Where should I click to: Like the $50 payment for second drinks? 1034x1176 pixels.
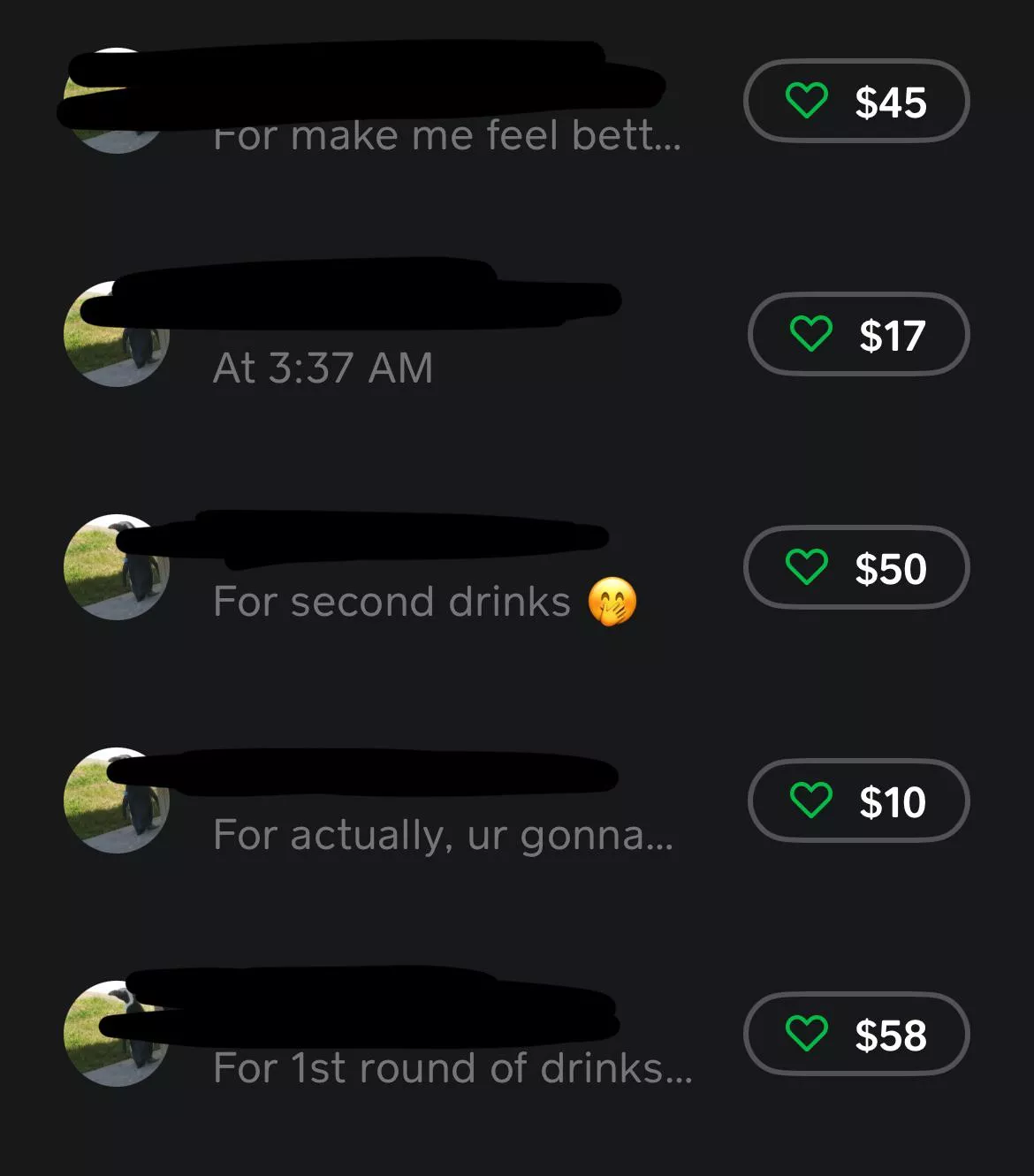point(806,567)
